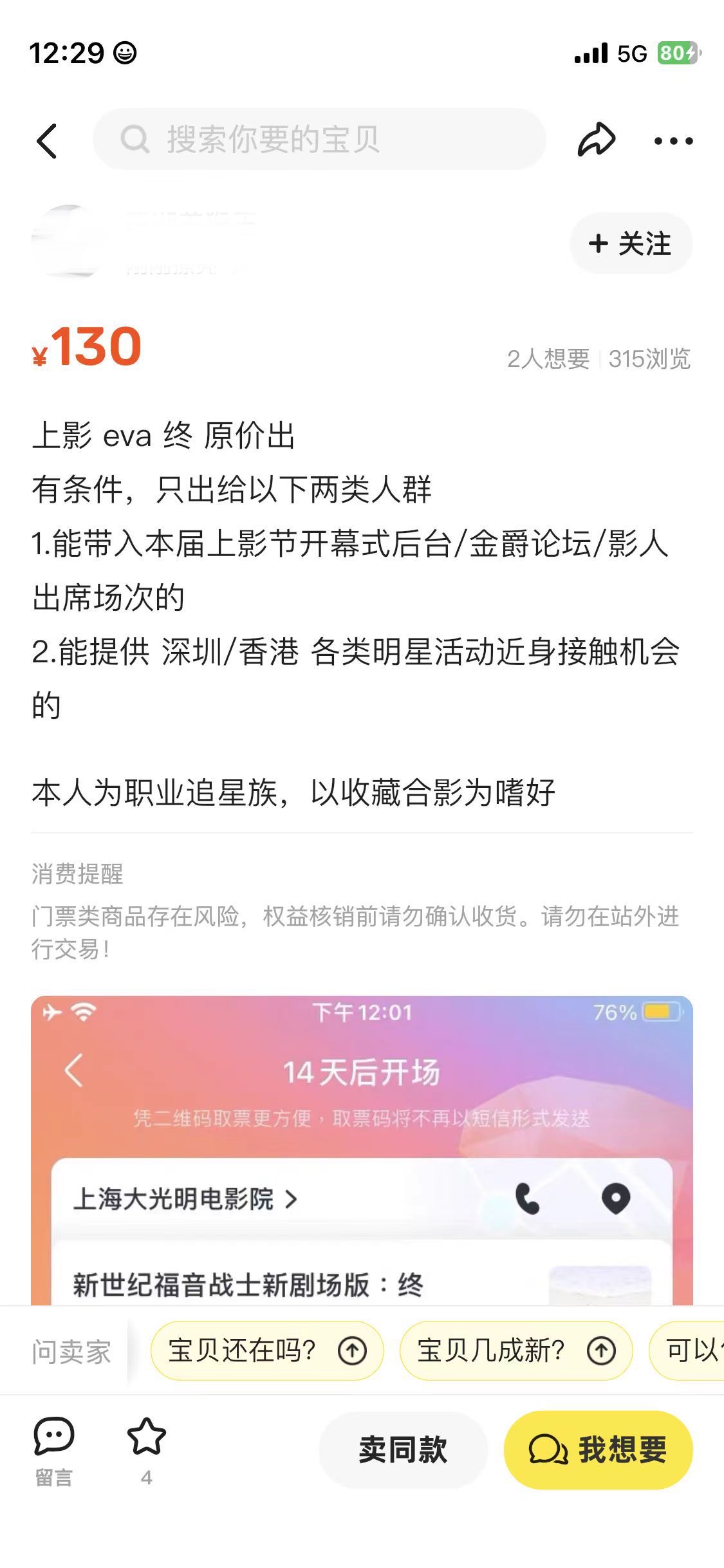The height and width of the screenshot is (1568, 724).
Task: Tap the 卖同款 button
Action: coord(404,1450)
